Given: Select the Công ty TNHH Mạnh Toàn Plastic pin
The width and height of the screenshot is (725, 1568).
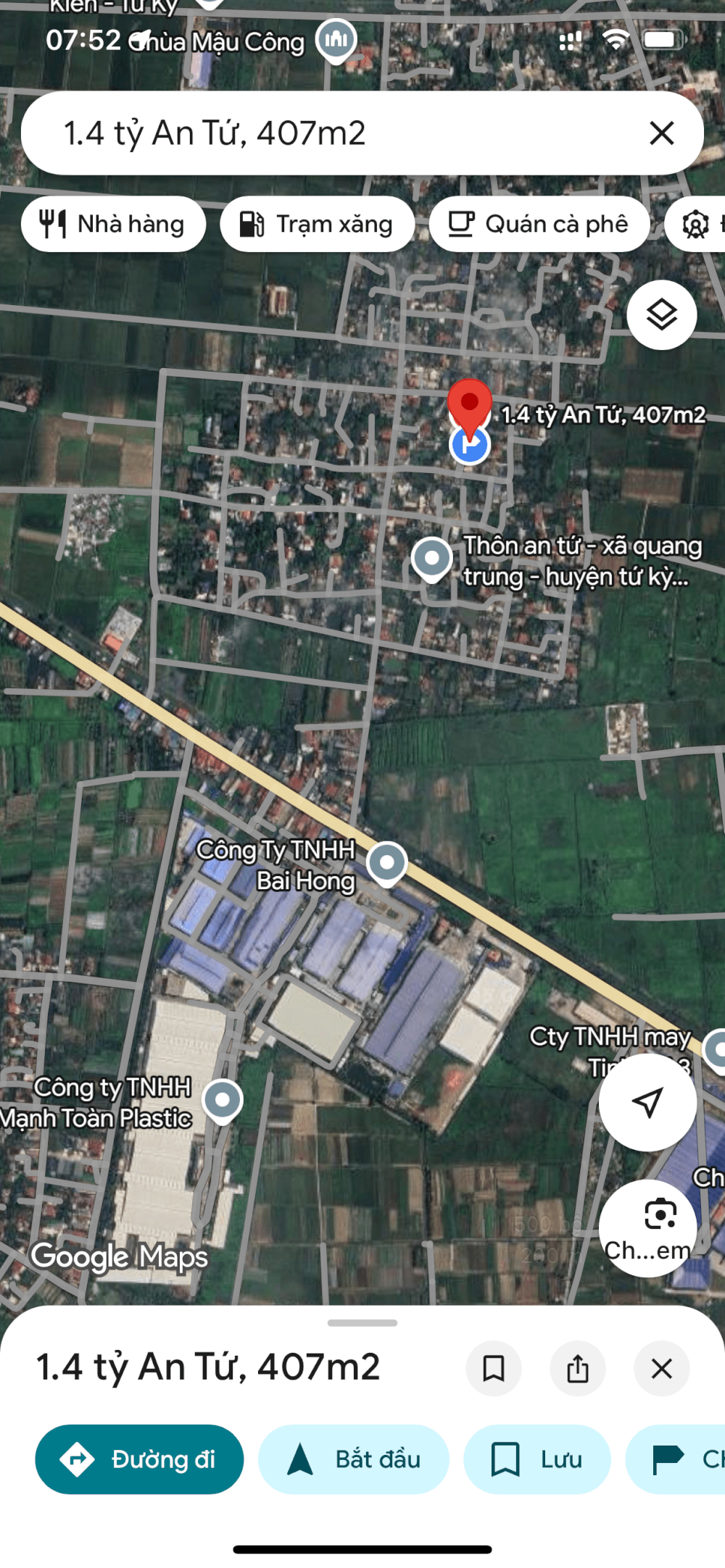Looking at the screenshot, I should click(223, 1101).
